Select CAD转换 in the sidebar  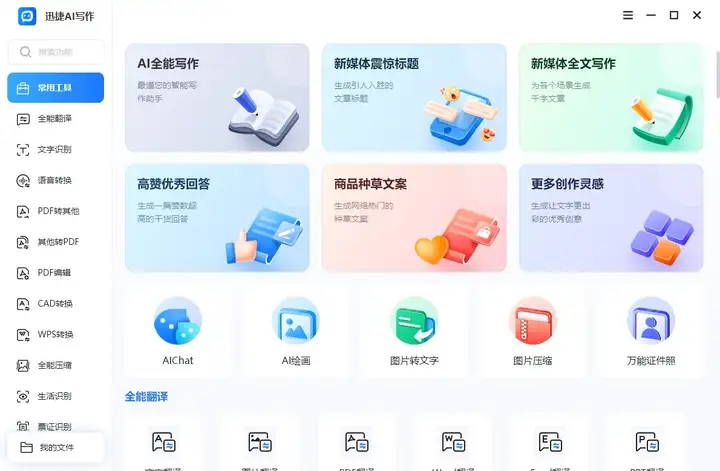pyautogui.click(x=55, y=303)
